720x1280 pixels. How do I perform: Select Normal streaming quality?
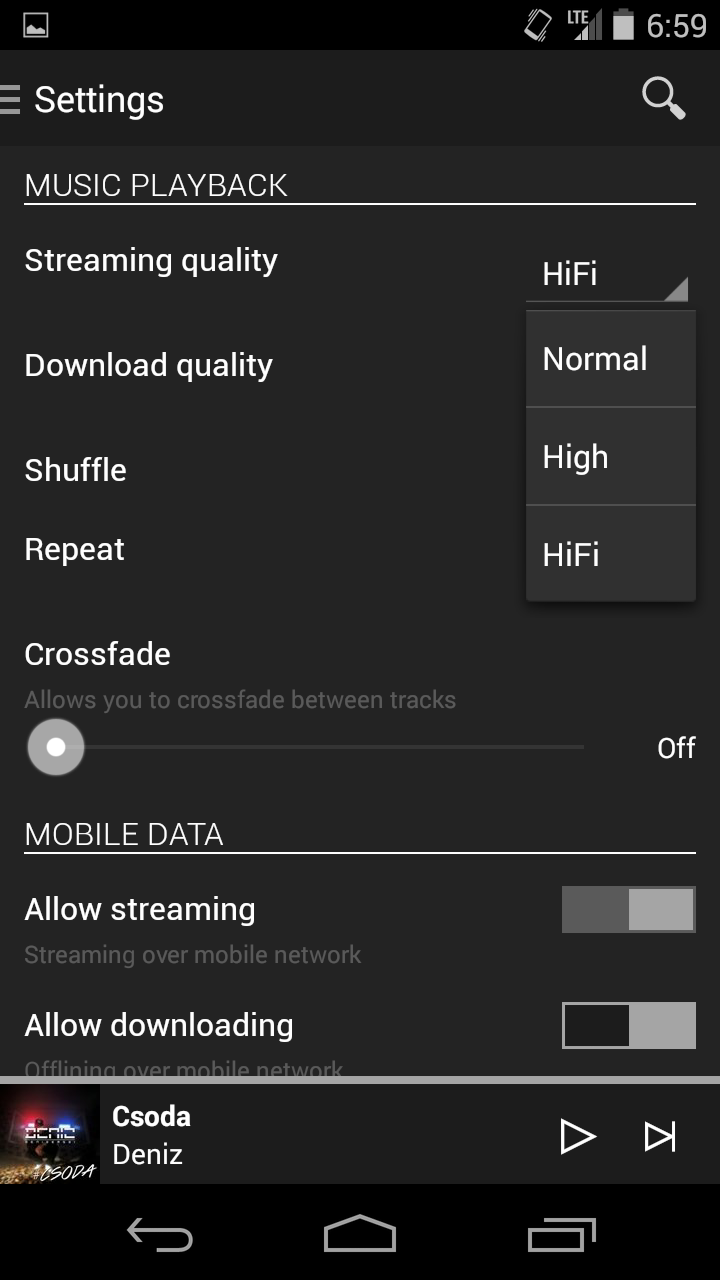pyautogui.click(x=611, y=359)
